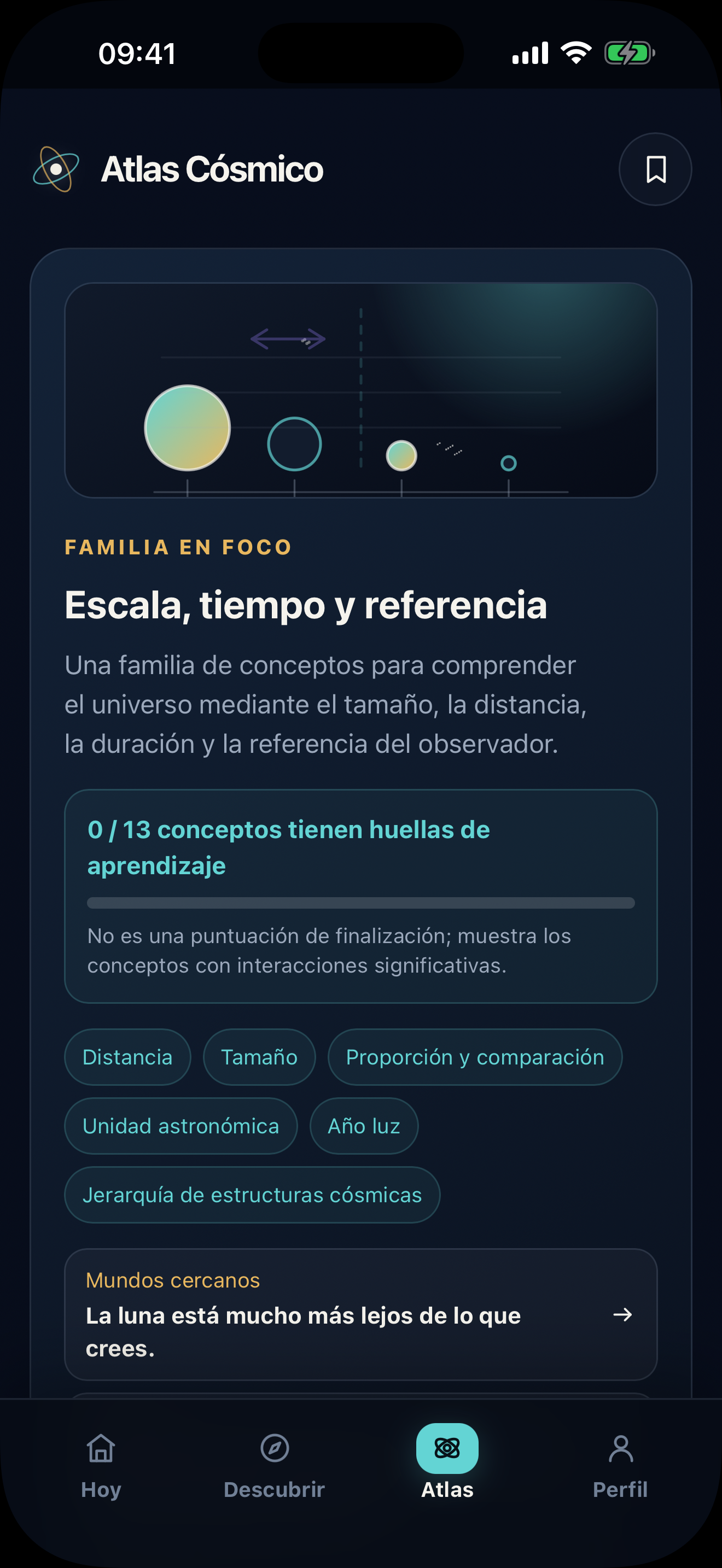Screen dimensions: 722x1568
Task: Open the Unidad astronómica concept
Action: pyautogui.click(x=181, y=1126)
